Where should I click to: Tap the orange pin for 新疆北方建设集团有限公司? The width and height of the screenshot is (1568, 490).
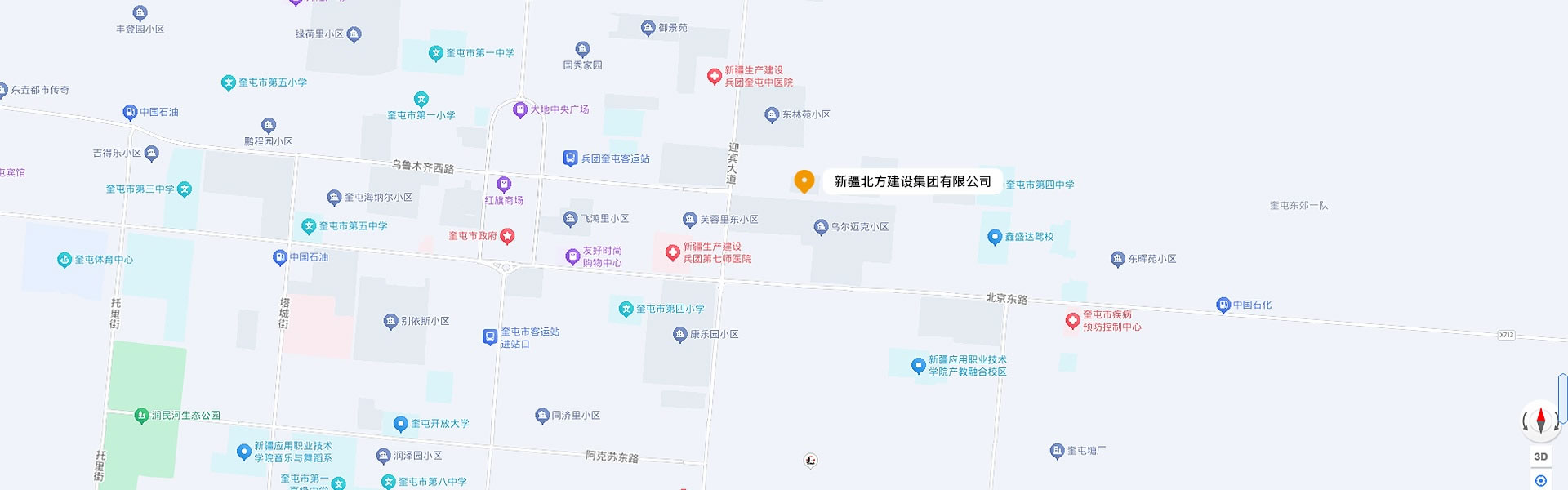tap(804, 180)
